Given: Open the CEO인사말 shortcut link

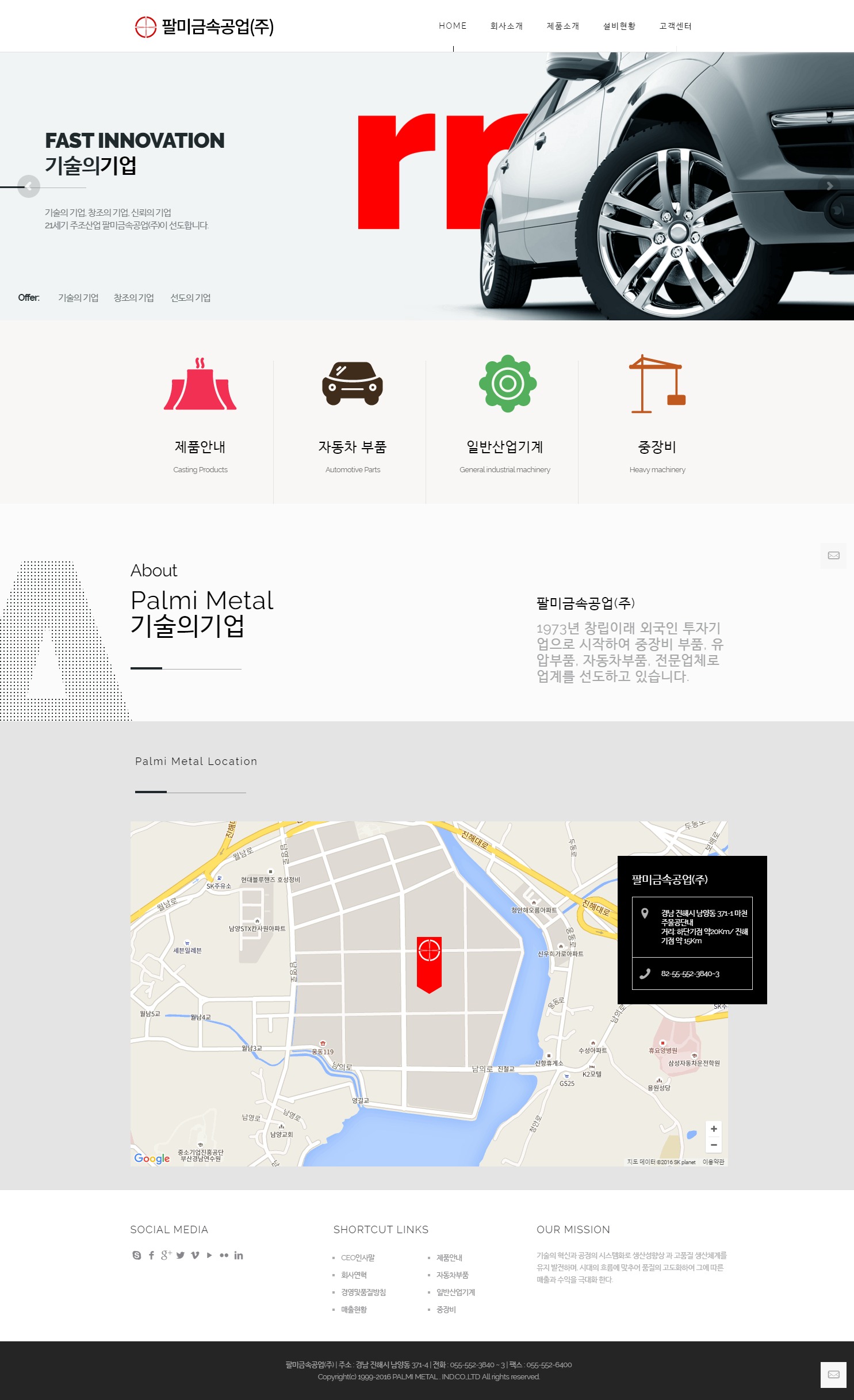Looking at the screenshot, I should click(357, 1258).
